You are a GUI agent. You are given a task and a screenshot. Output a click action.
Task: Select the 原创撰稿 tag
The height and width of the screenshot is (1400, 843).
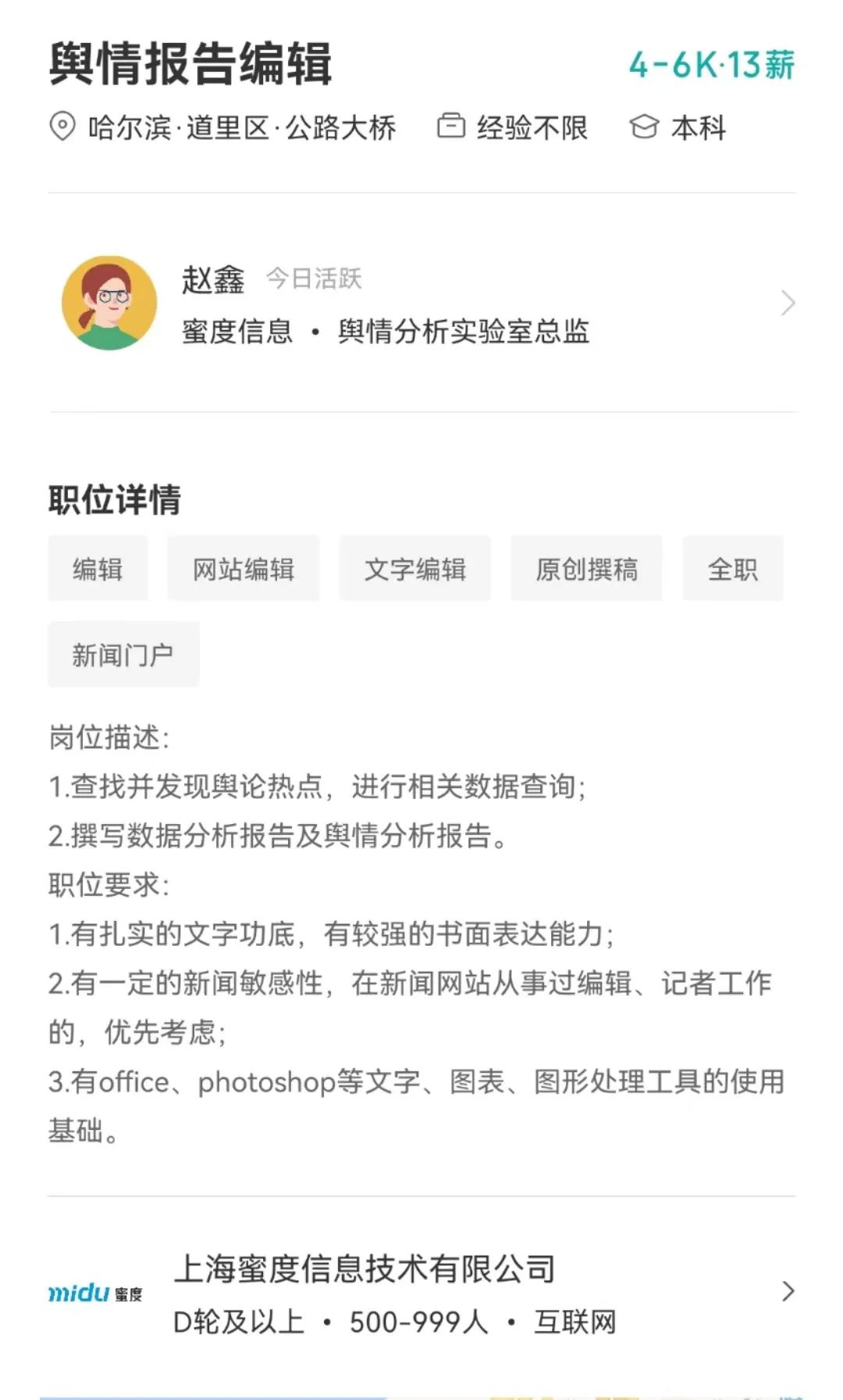coord(586,569)
